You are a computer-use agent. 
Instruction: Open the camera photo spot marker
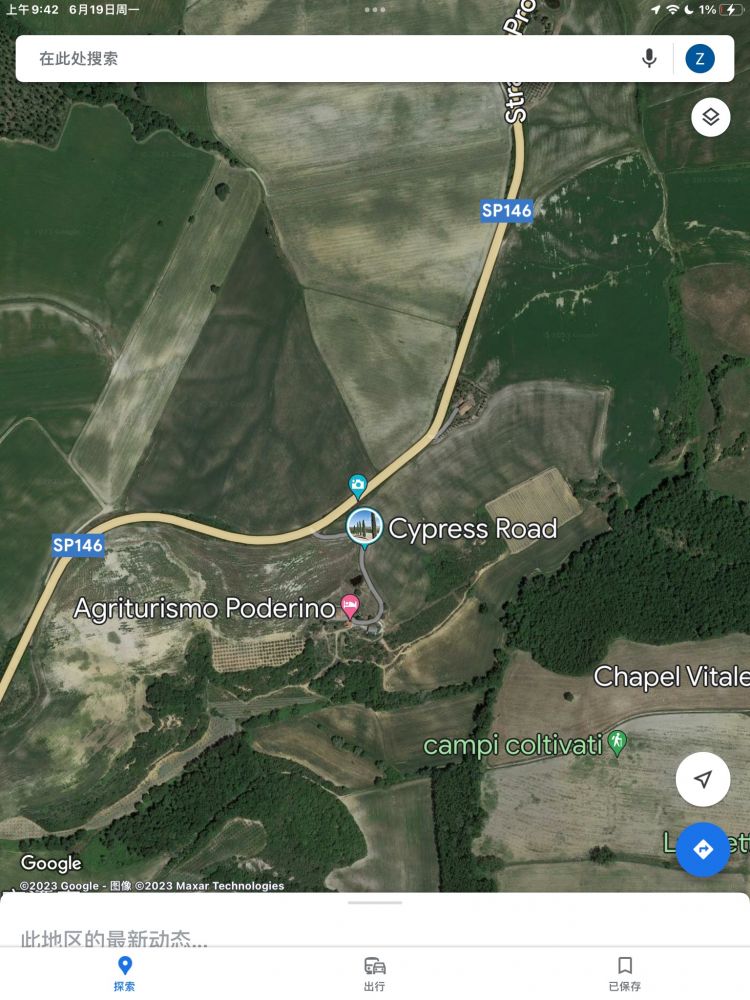pyautogui.click(x=357, y=486)
